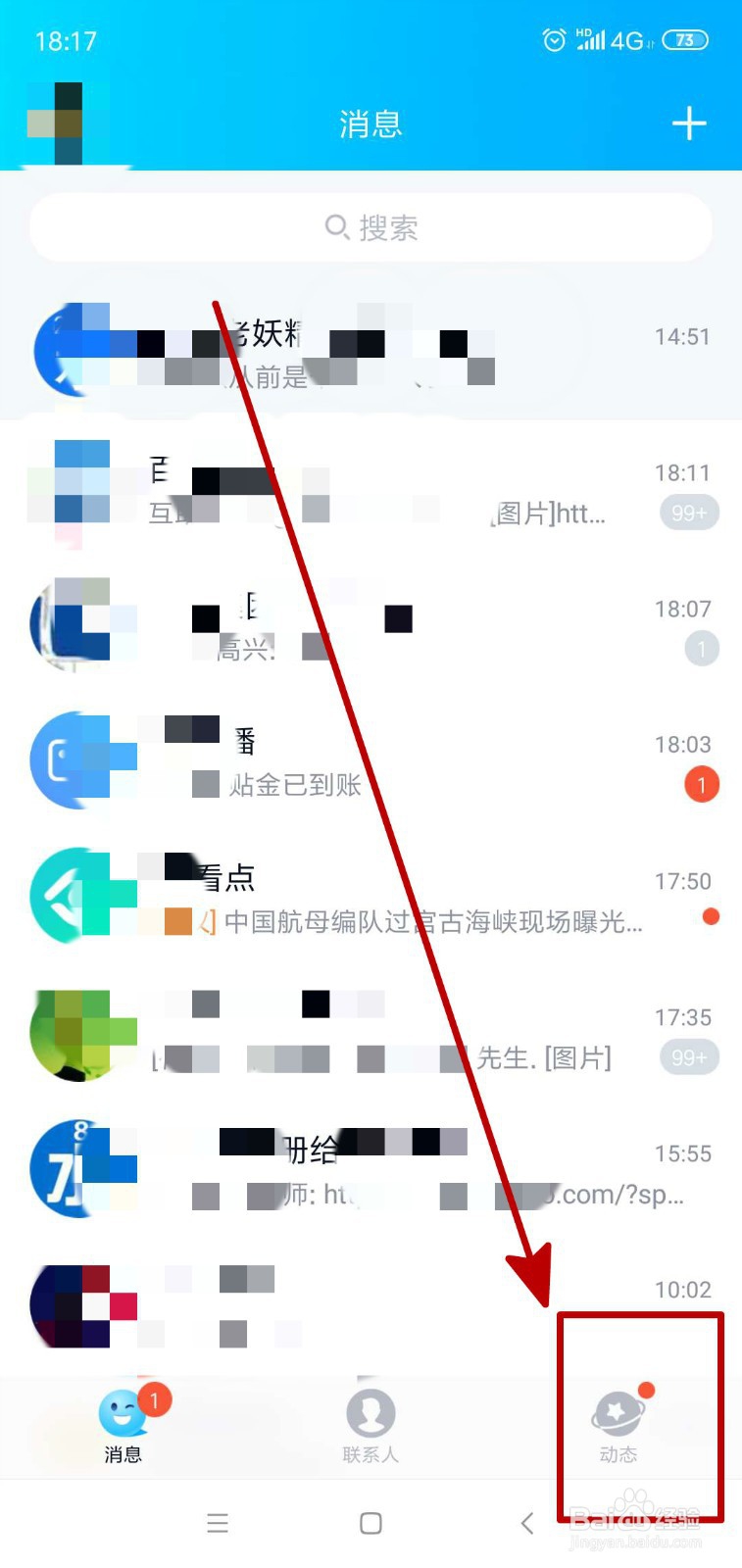Tap the magnifier icon in the search bar
742x1568 pixels.
pyautogui.click(x=336, y=227)
